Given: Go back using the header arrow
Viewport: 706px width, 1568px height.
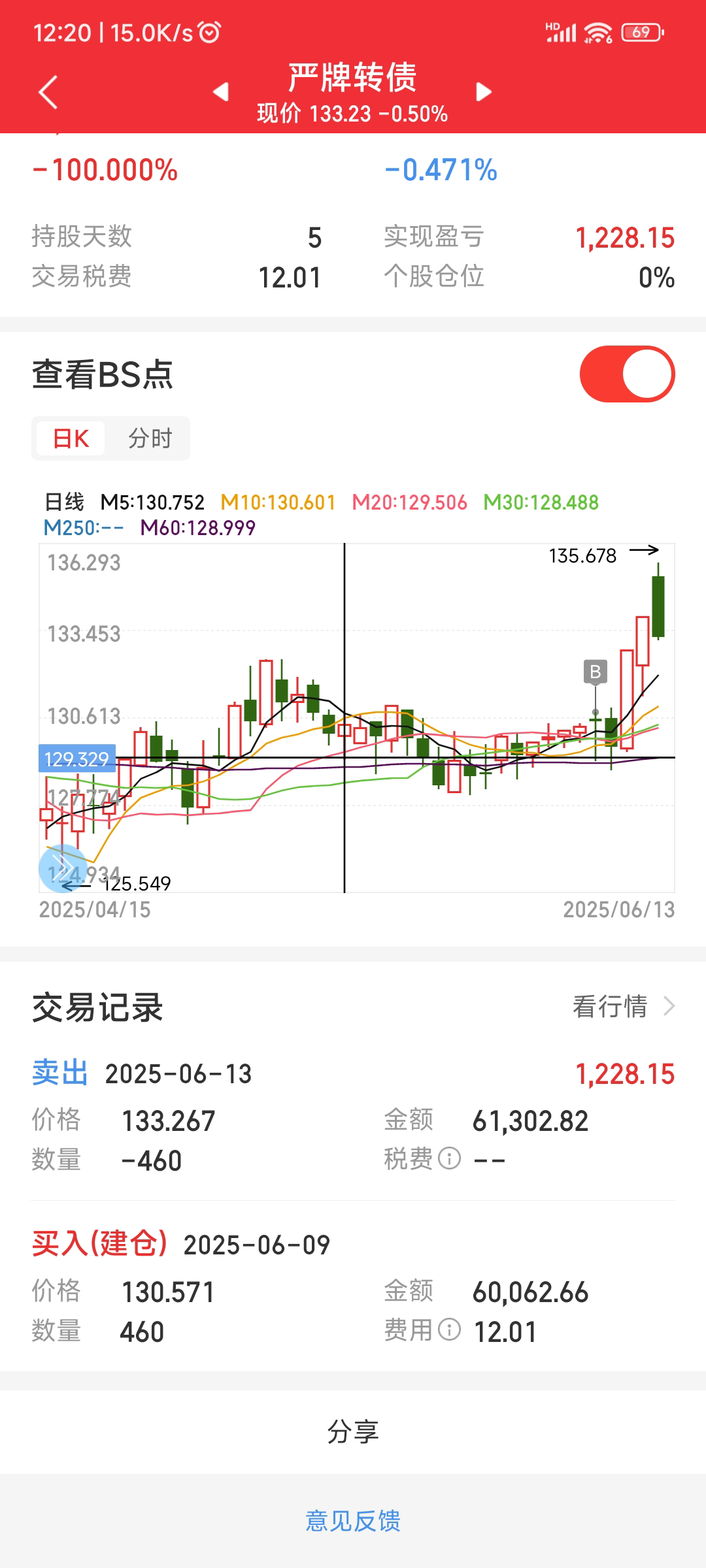Looking at the screenshot, I should pos(48,92).
